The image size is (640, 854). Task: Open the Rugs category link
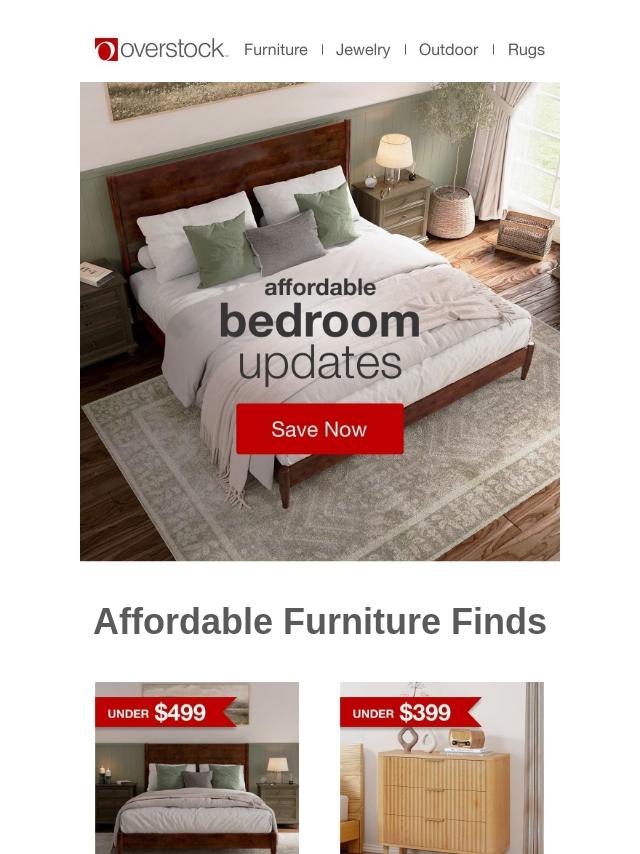[x=526, y=50]
